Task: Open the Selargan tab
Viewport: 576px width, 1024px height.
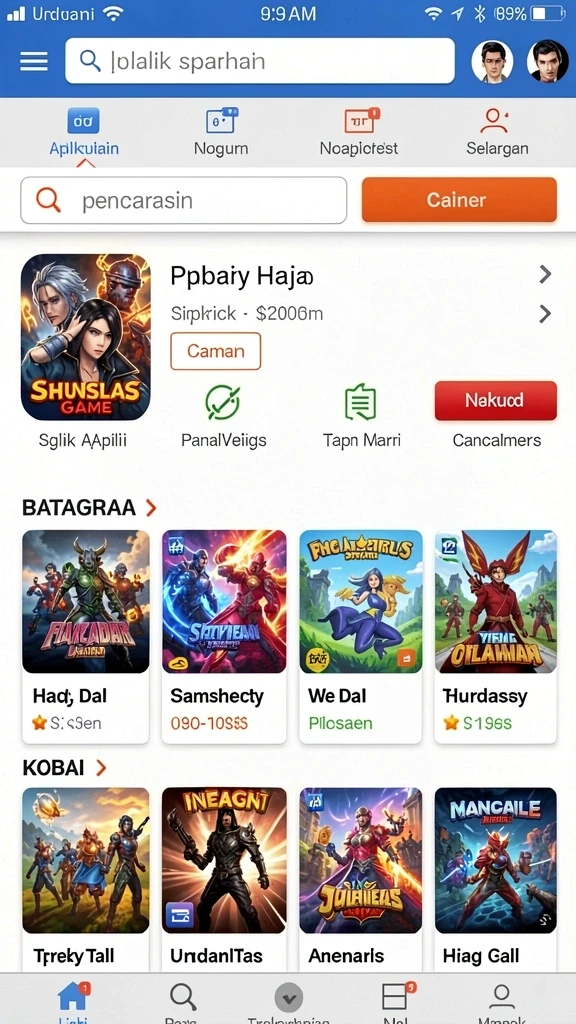Action: click(x=497, y=133)
